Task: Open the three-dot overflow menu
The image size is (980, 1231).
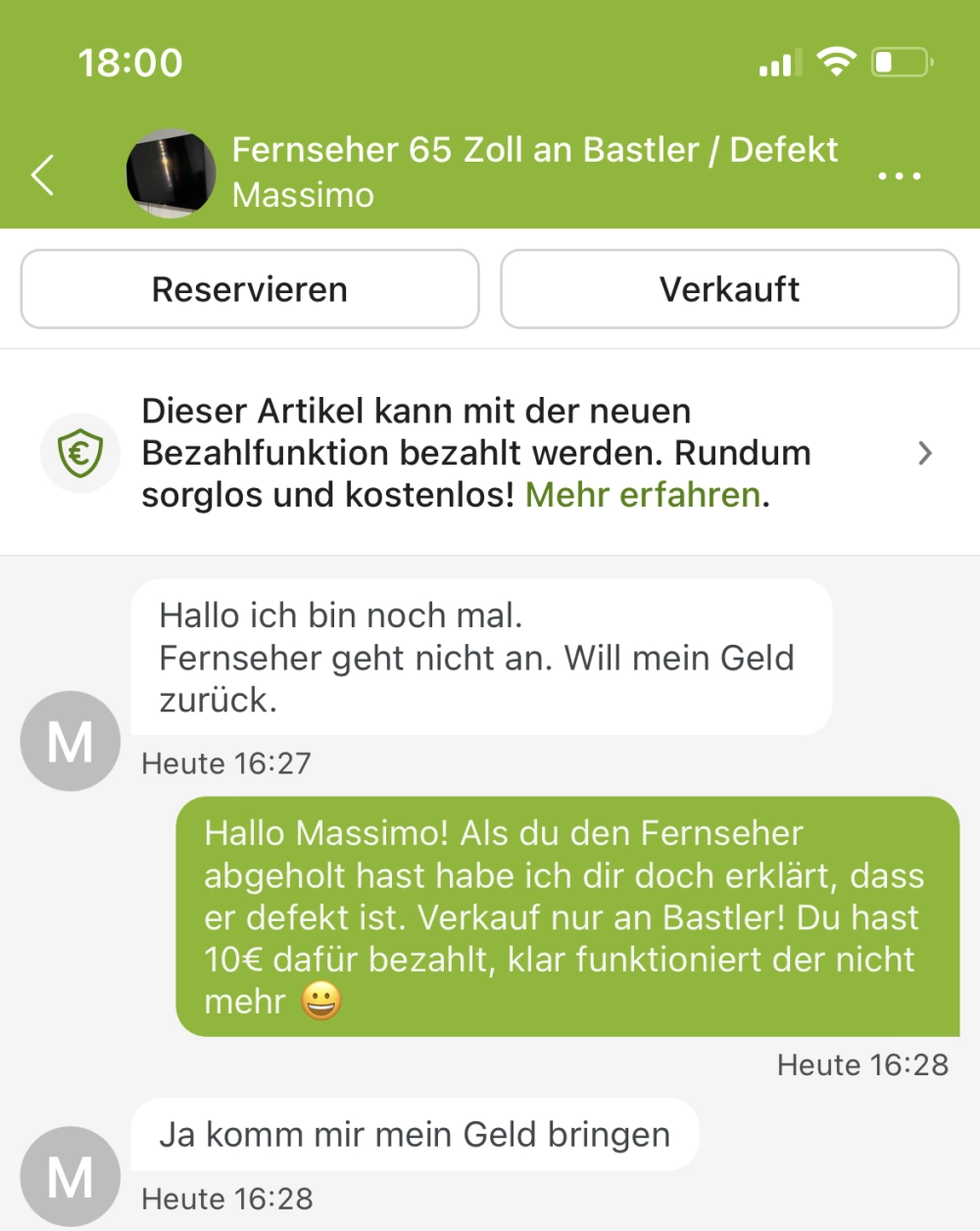Action: coord(899,176)
